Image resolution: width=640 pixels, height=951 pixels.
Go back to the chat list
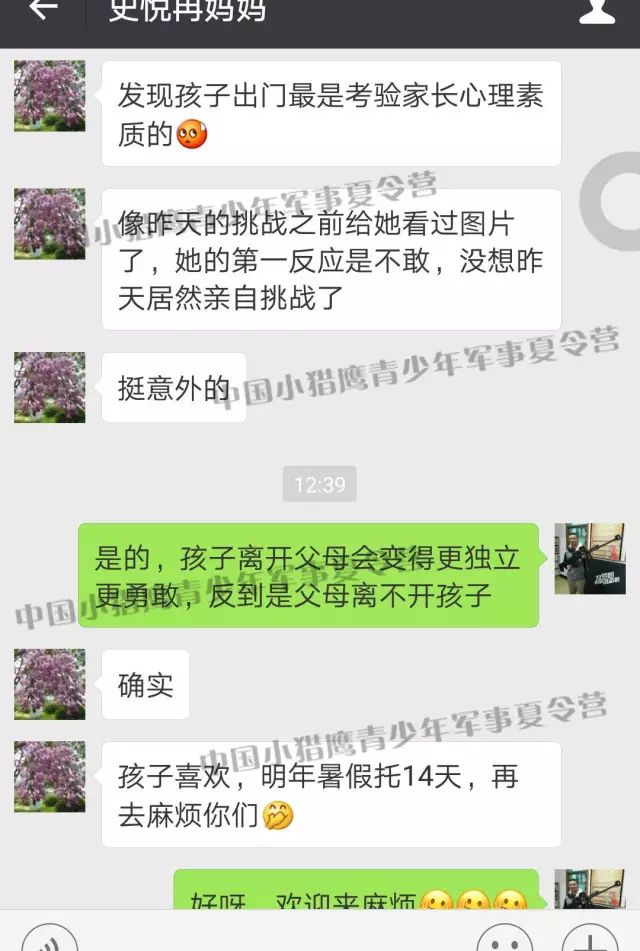pos(43,12)
